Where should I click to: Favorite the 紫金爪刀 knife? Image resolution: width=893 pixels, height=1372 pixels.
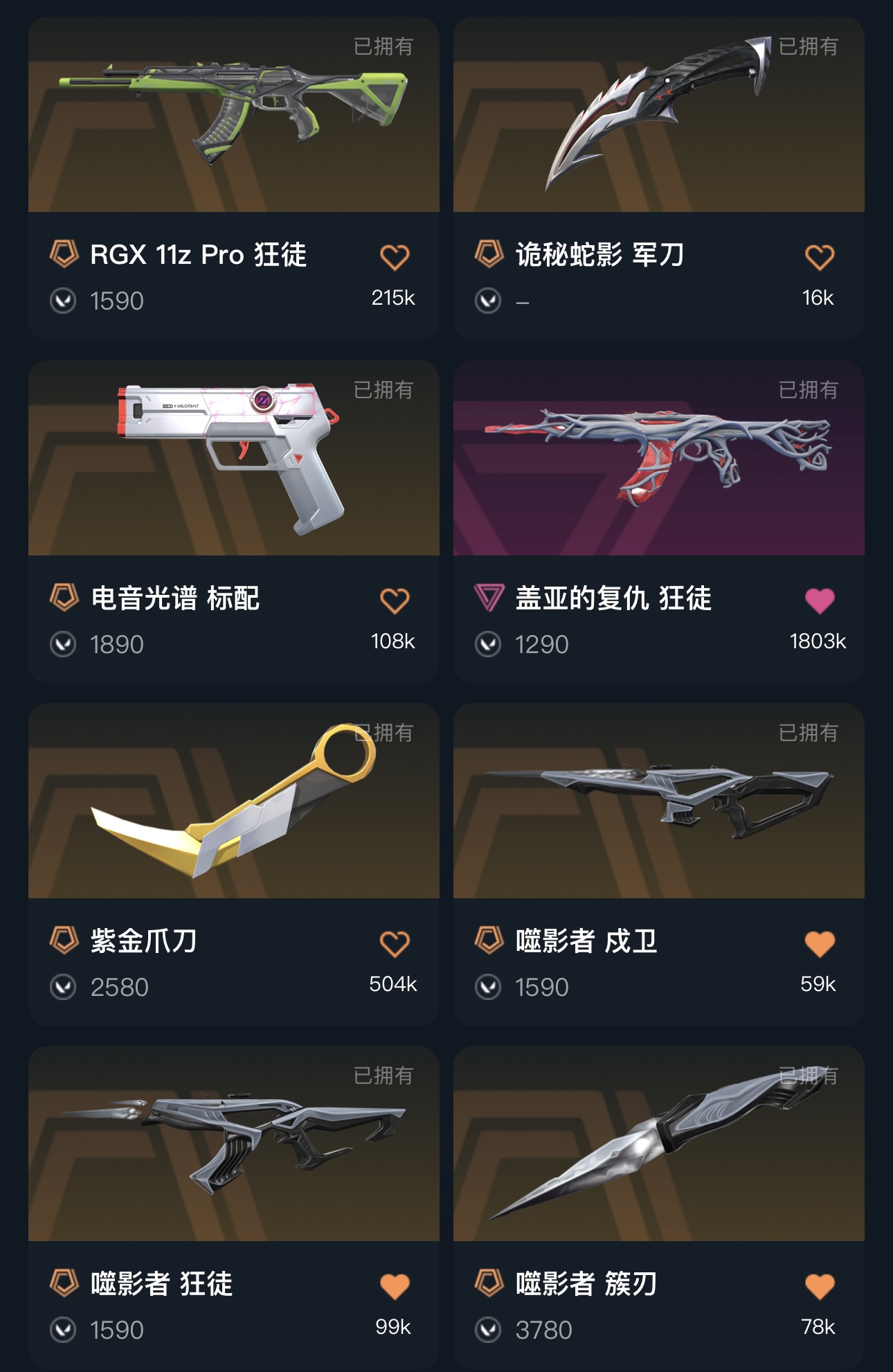(395, 943)
